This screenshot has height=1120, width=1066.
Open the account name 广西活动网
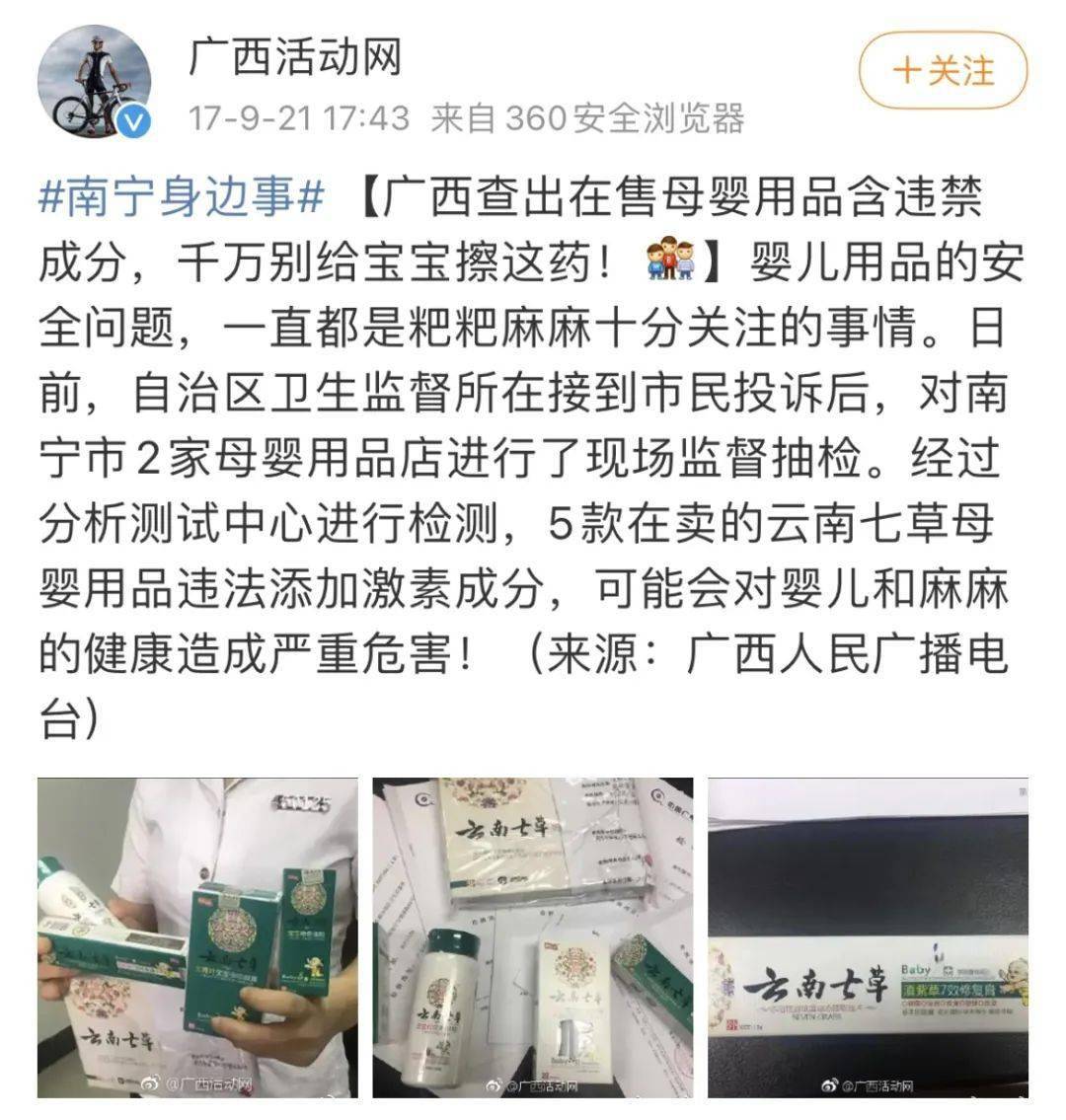pyautogui.click(x=294, y=57)
